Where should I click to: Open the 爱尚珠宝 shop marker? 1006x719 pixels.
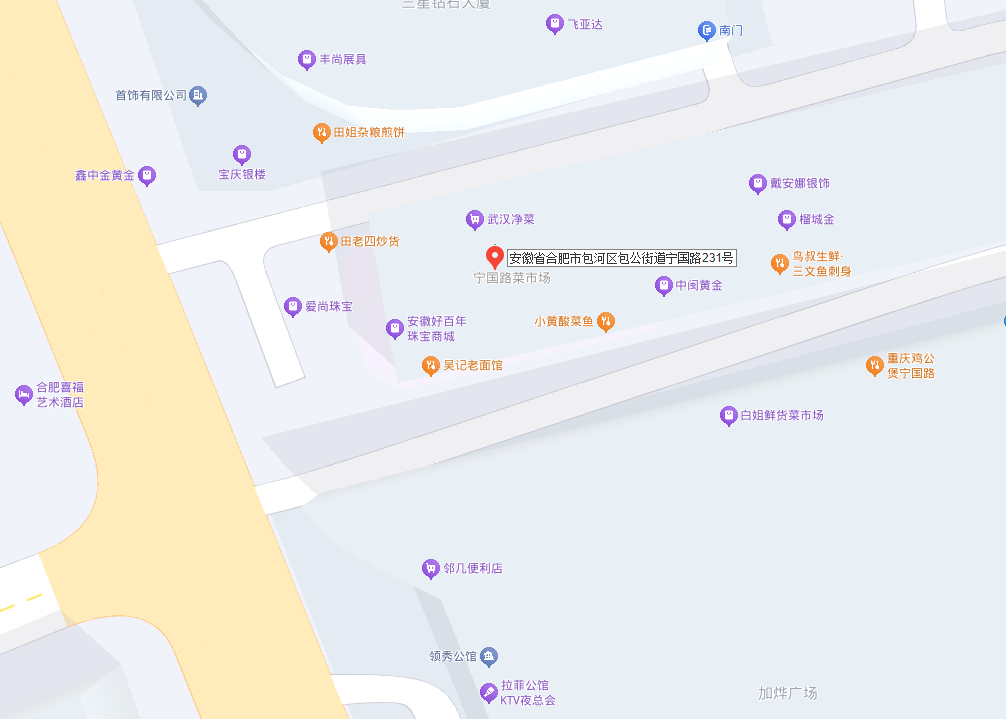293,306
